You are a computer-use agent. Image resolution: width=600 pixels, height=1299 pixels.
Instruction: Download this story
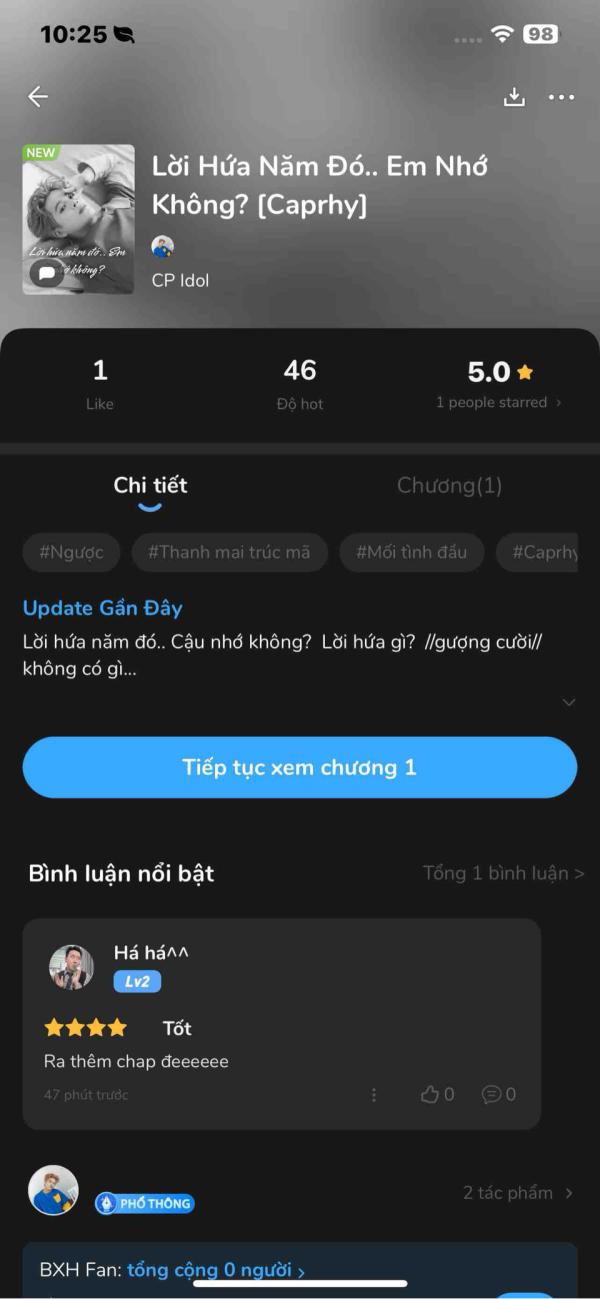click(x=514, y=97)
